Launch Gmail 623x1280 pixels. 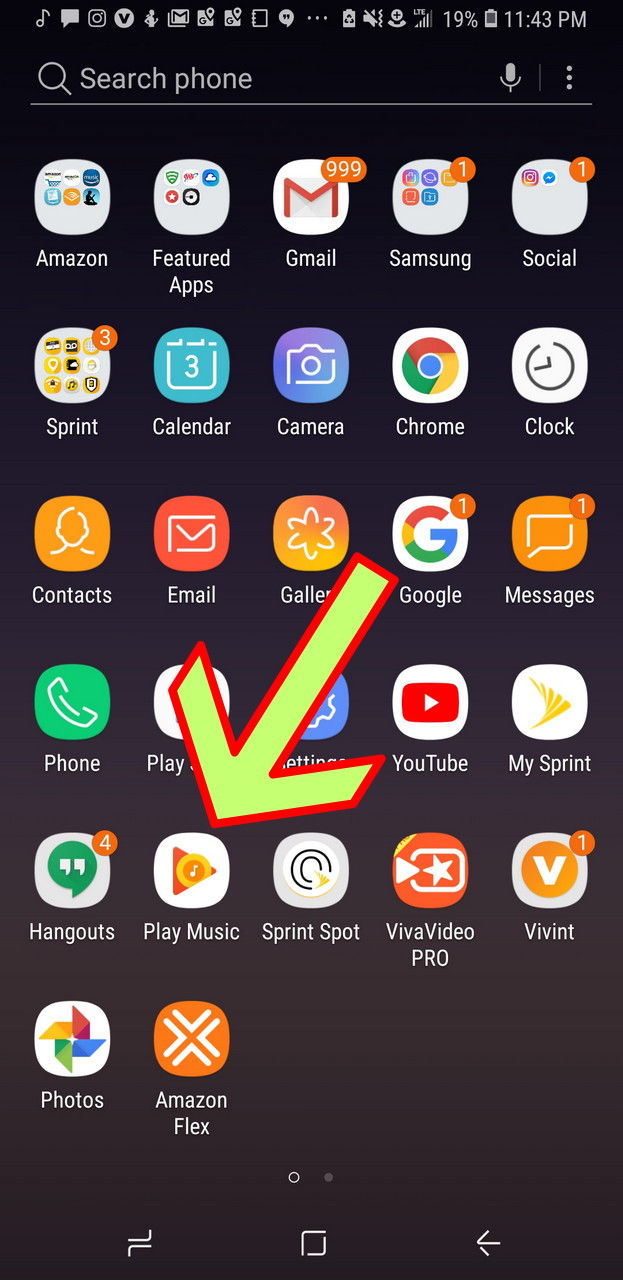pos(311,198)
